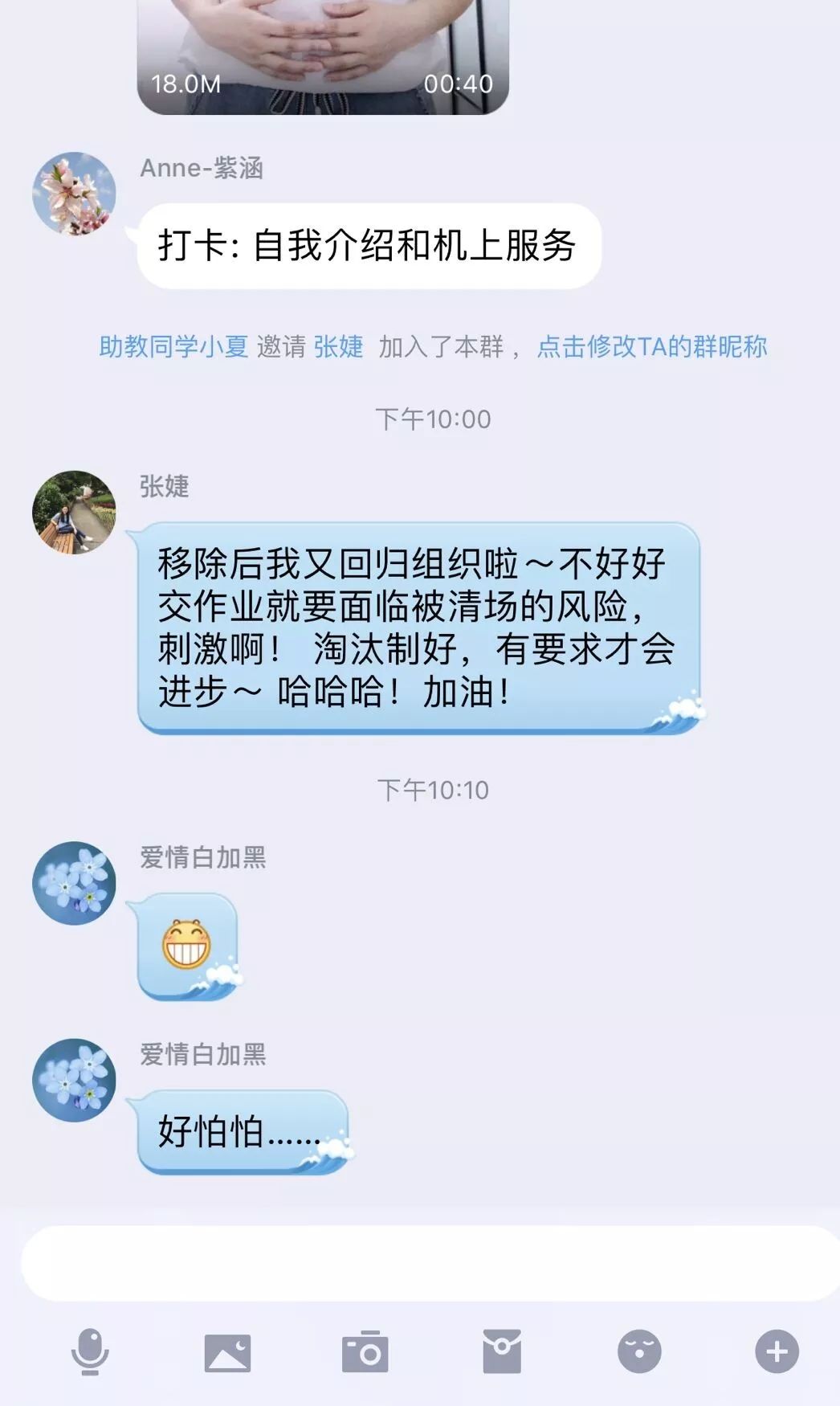Expand more options with plus icon
840x1406 pixels.
coord(777,1351)
